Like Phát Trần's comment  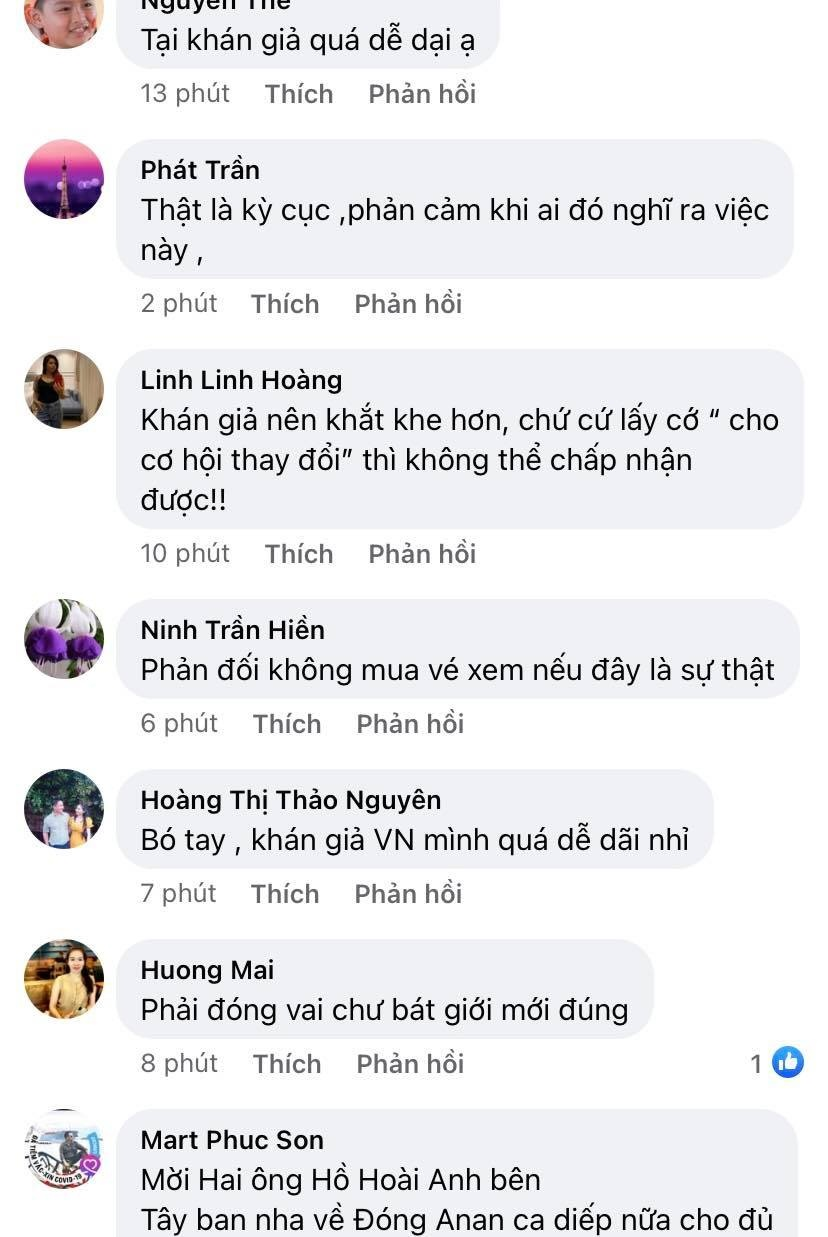tap(285, 304)
